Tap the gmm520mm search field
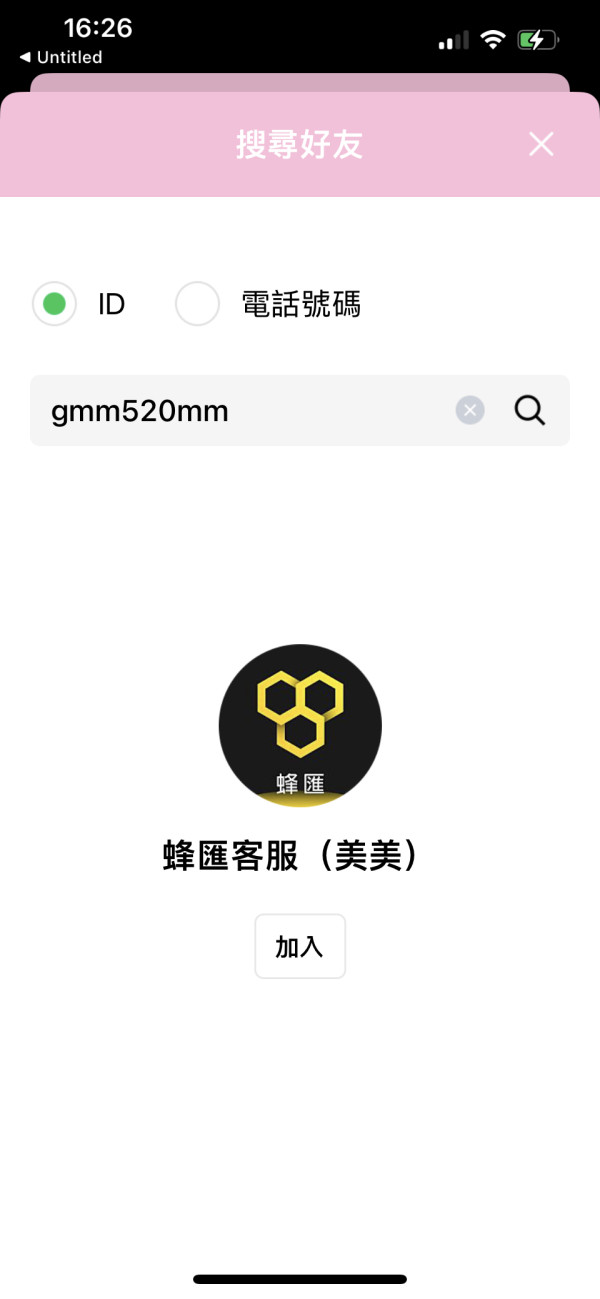 pyautogui.click(x=240, y=410)
